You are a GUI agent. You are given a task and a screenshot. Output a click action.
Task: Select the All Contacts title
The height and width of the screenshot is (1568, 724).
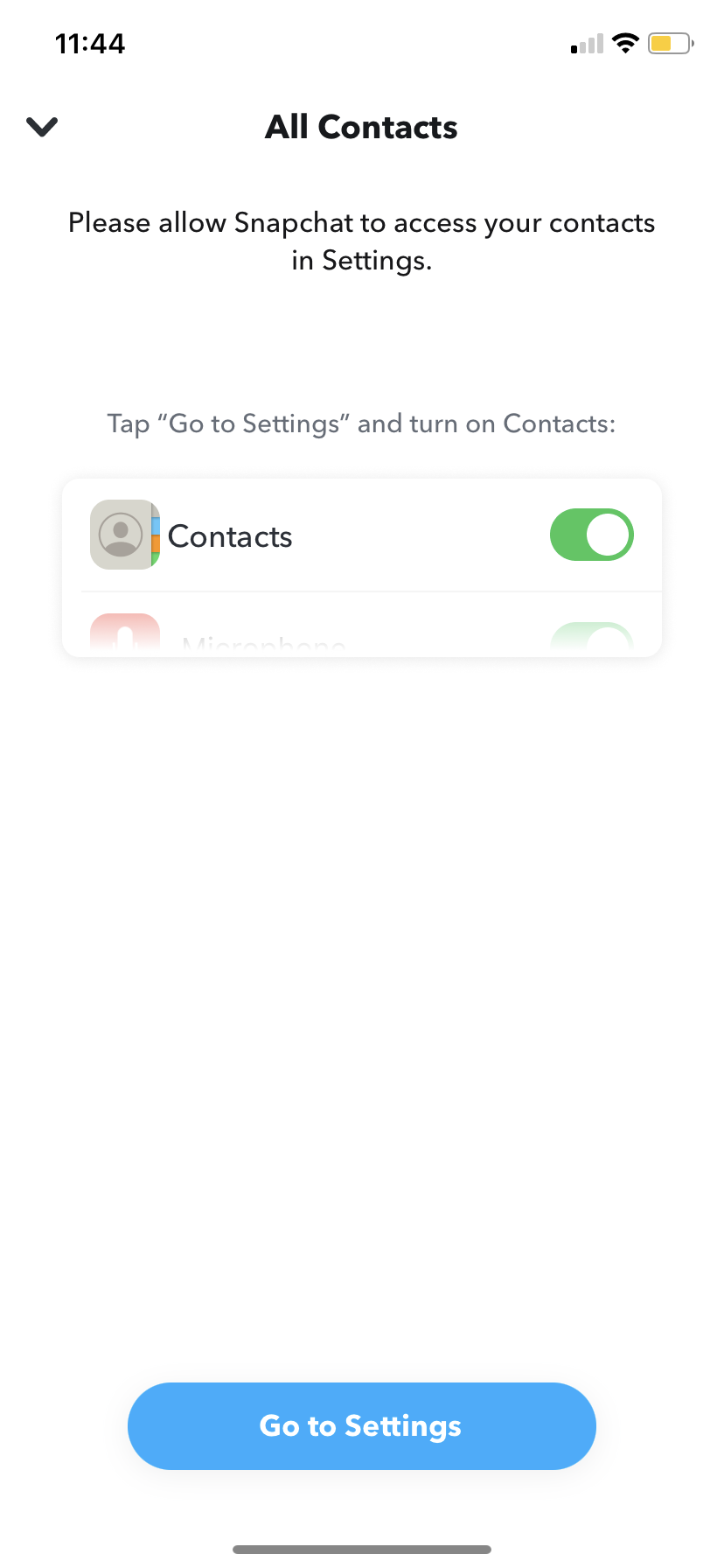click(x=361, y=127)
